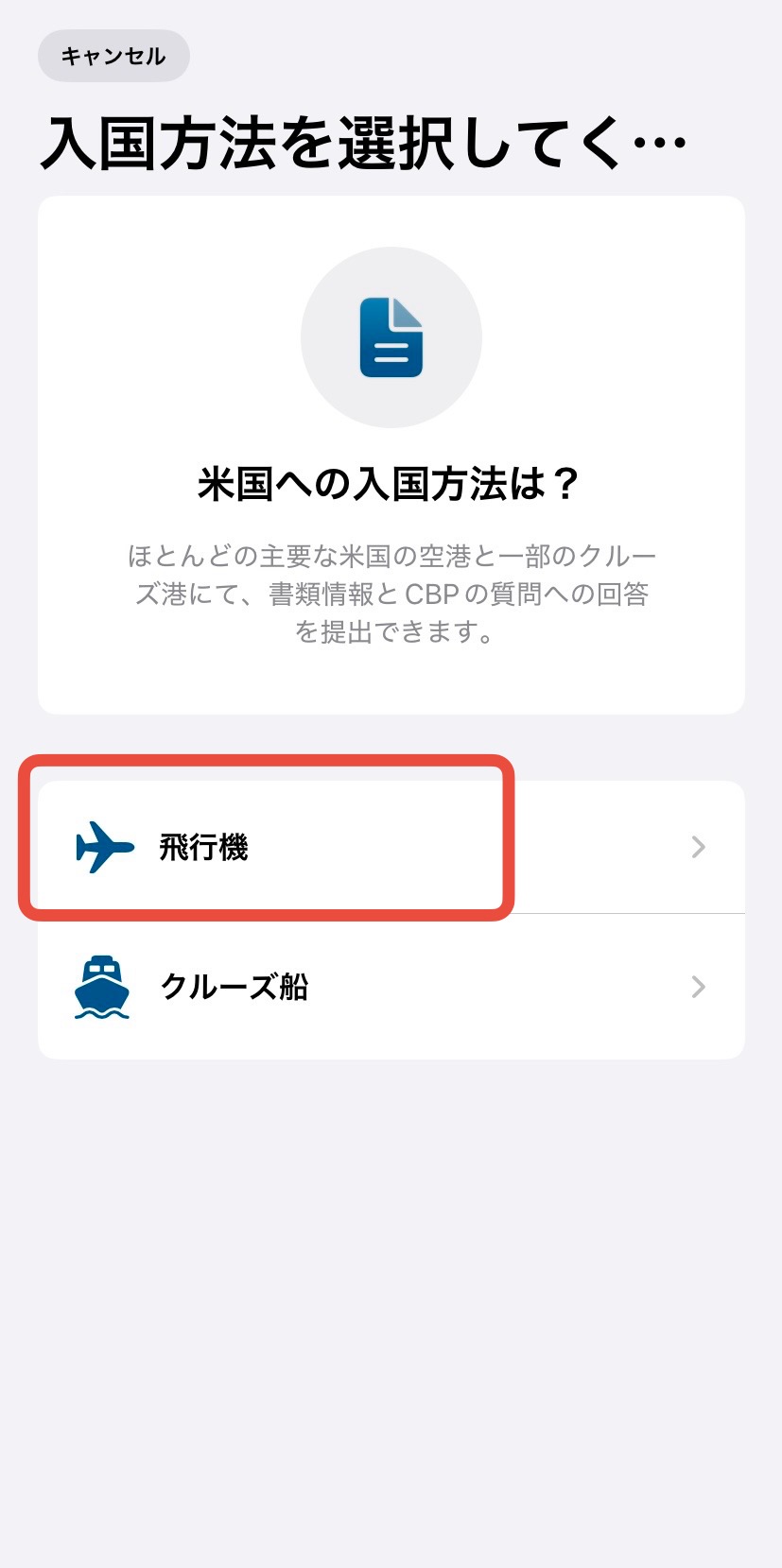Tap the キャンセル button
This screenshot has width=782, height=1568.
point(113,57)
